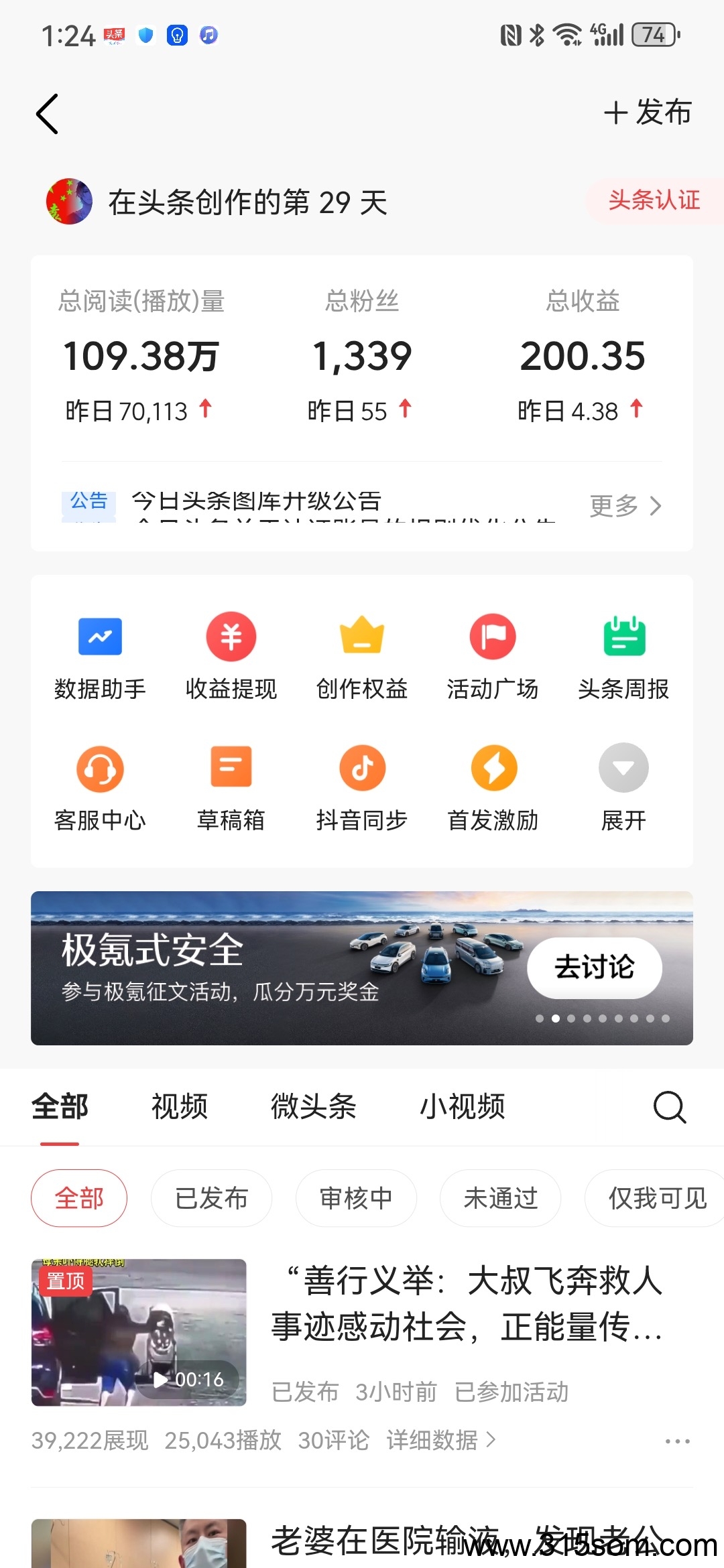
Task: Open more options for 善行义举 video
Action: [x=677, y=1441]
